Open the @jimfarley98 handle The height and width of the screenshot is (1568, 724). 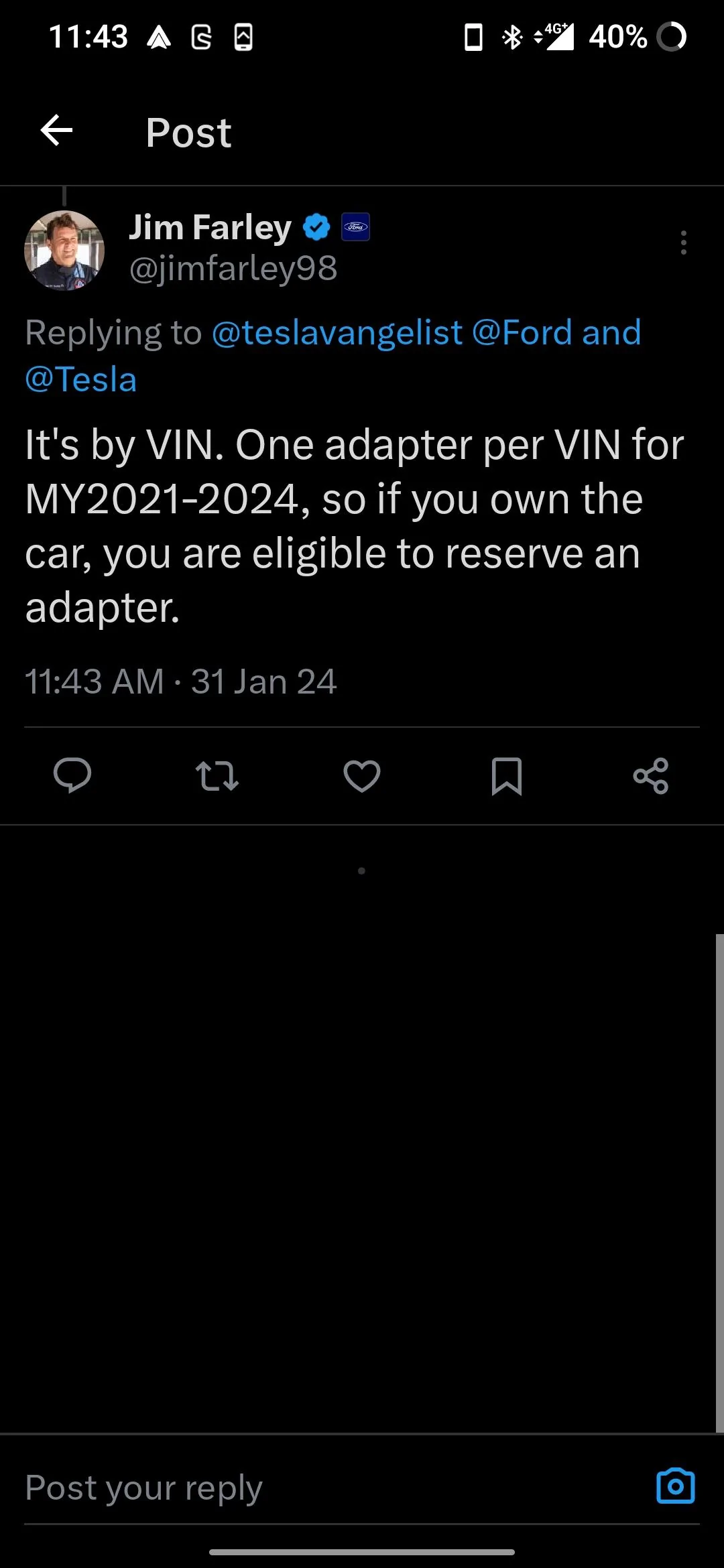click(x=233, y=269)
